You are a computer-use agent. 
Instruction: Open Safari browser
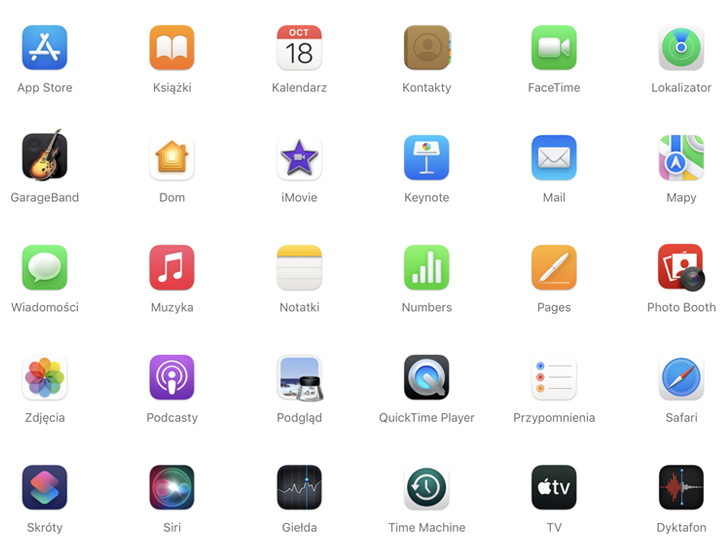tap(681, 378)
